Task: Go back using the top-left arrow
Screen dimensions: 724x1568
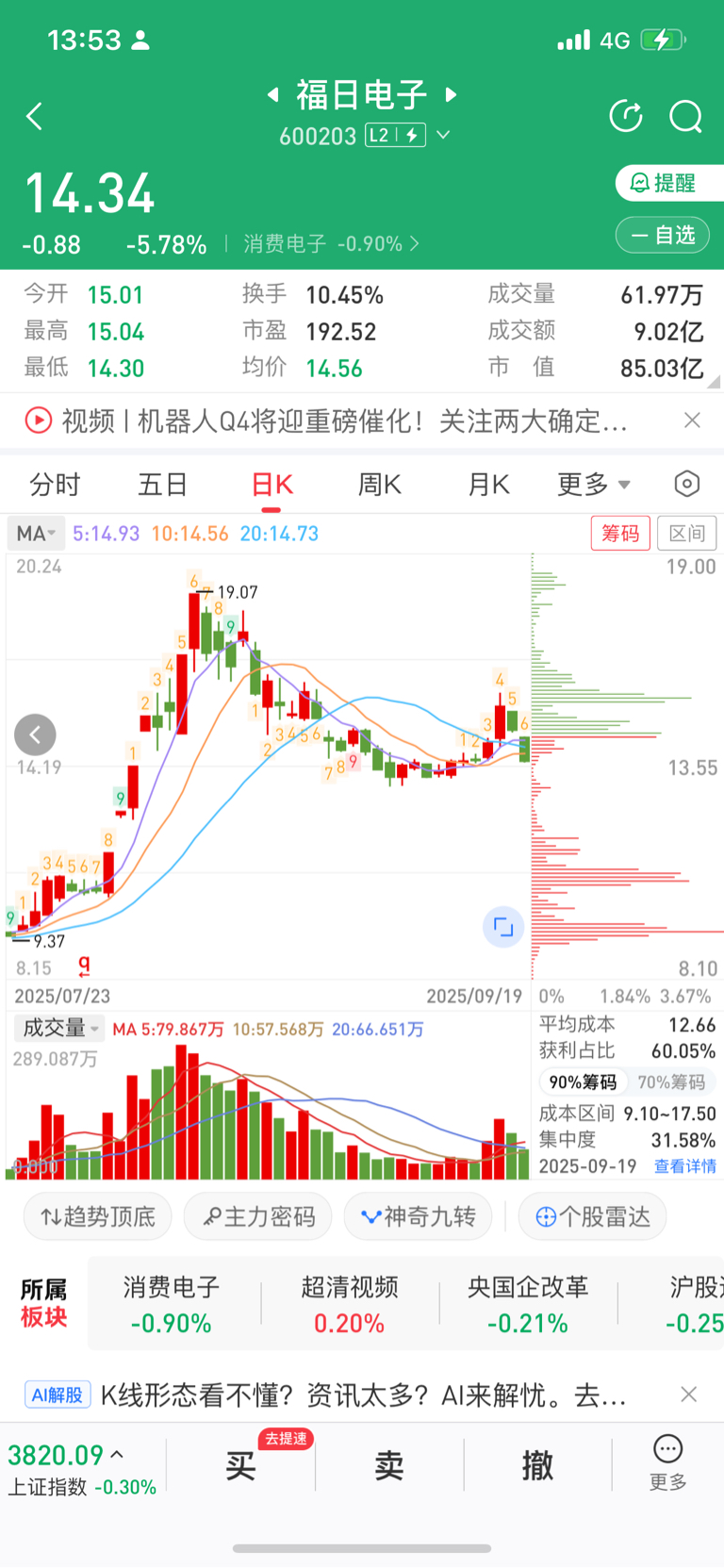Action: (x=35, y=117)
